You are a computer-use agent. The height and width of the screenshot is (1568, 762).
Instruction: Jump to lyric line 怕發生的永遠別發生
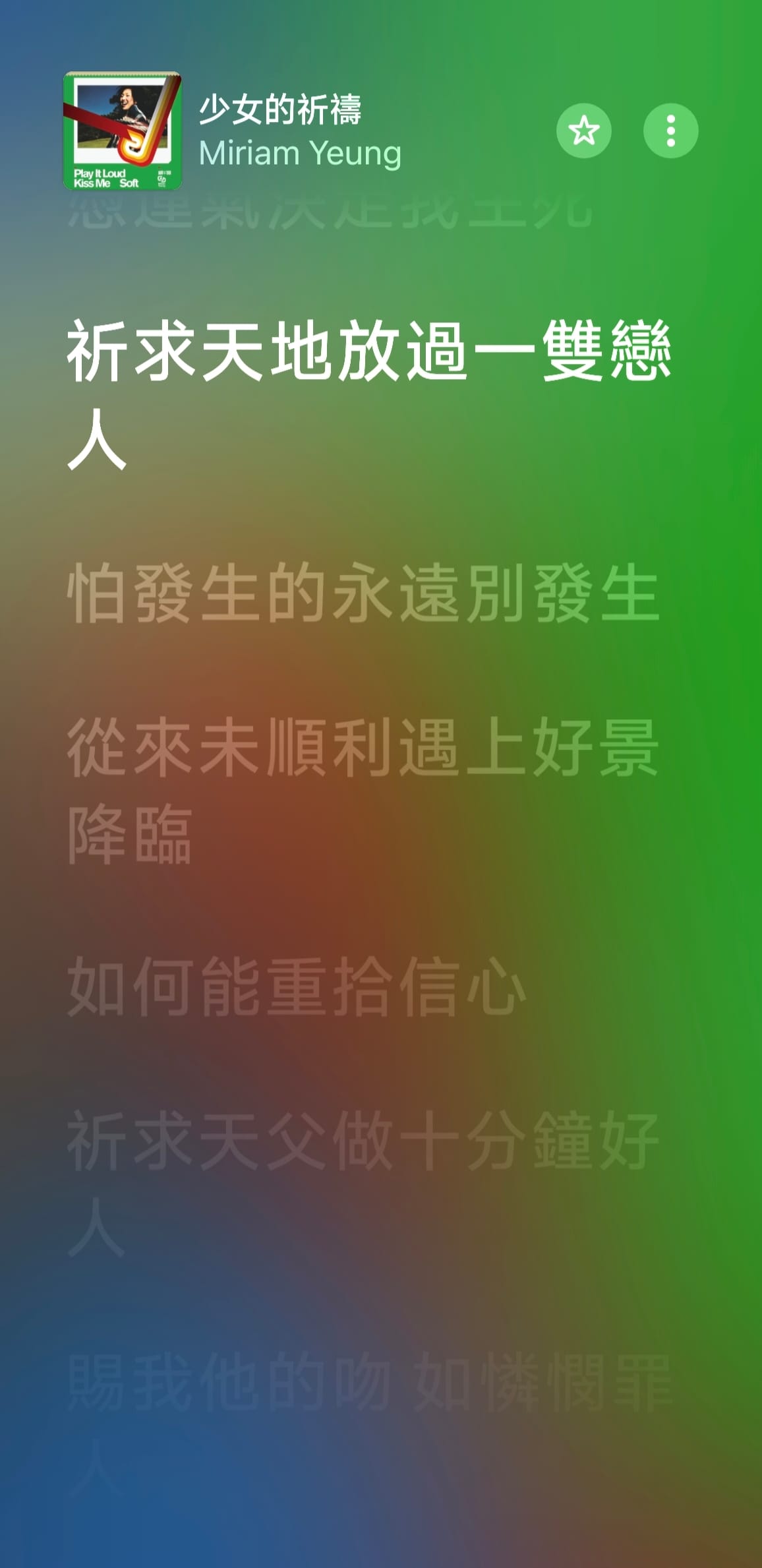click(363, 592)
